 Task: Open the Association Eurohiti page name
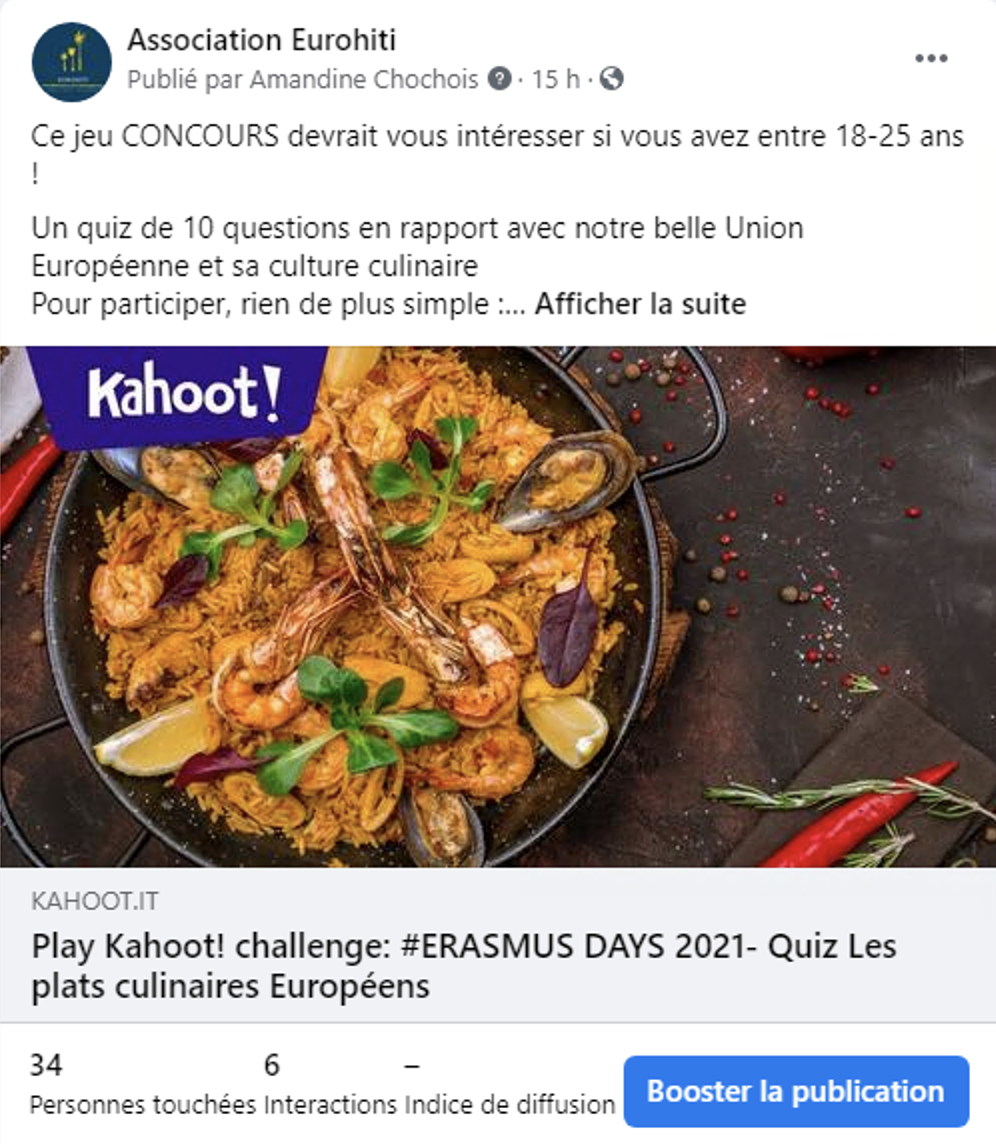pyautogui.click(x=261, y=40)
